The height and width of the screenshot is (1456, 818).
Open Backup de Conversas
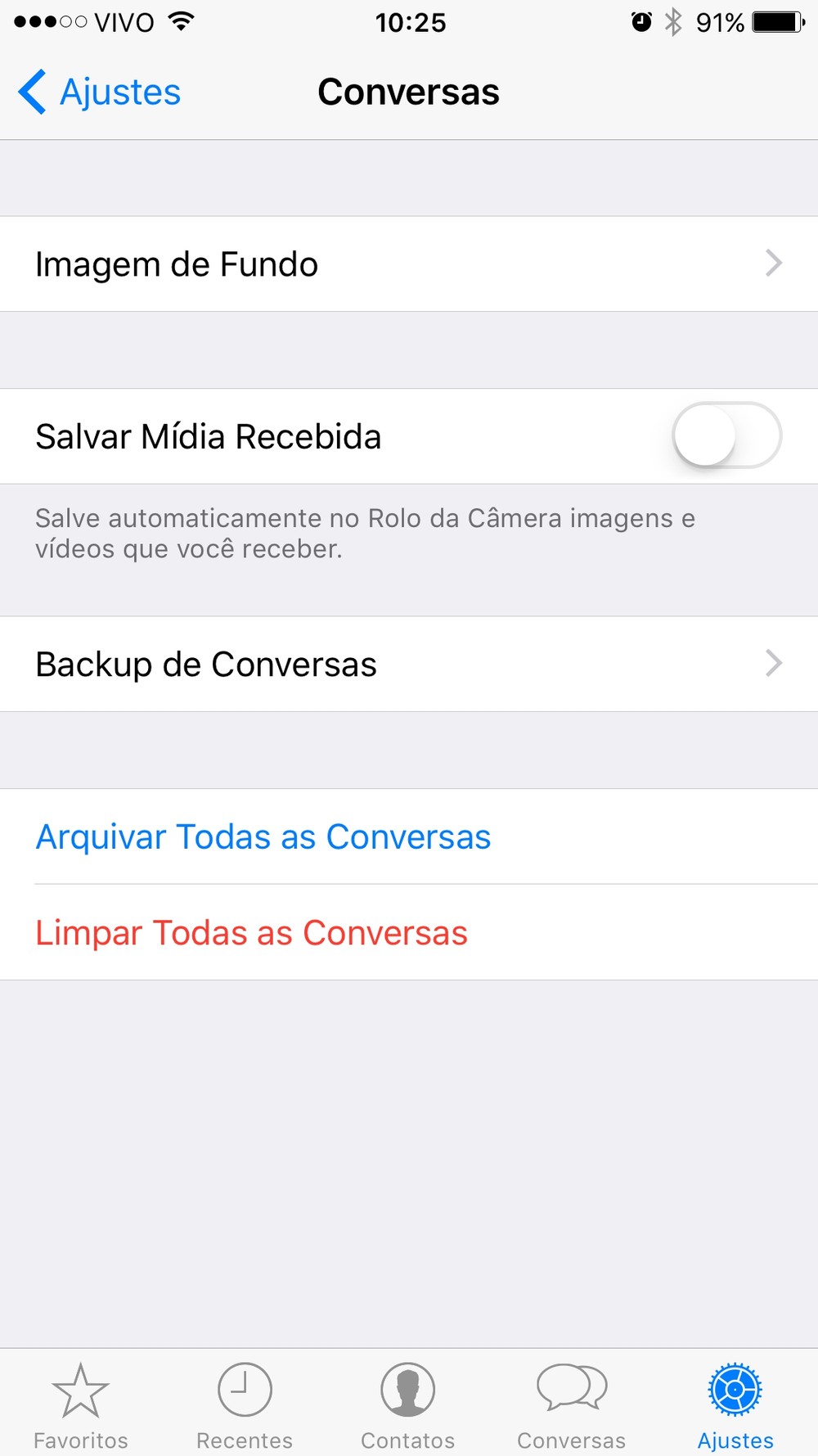pyautogui.click(x=409, y=664)
